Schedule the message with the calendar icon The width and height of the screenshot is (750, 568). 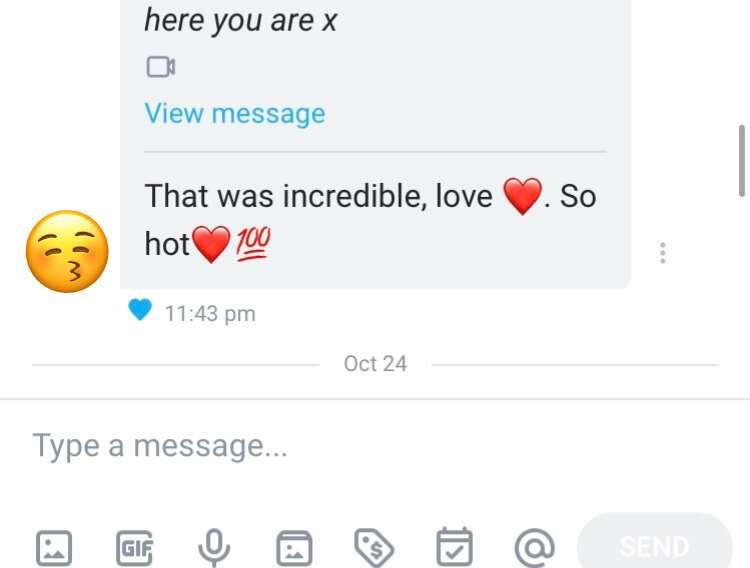tap(454, 547)
